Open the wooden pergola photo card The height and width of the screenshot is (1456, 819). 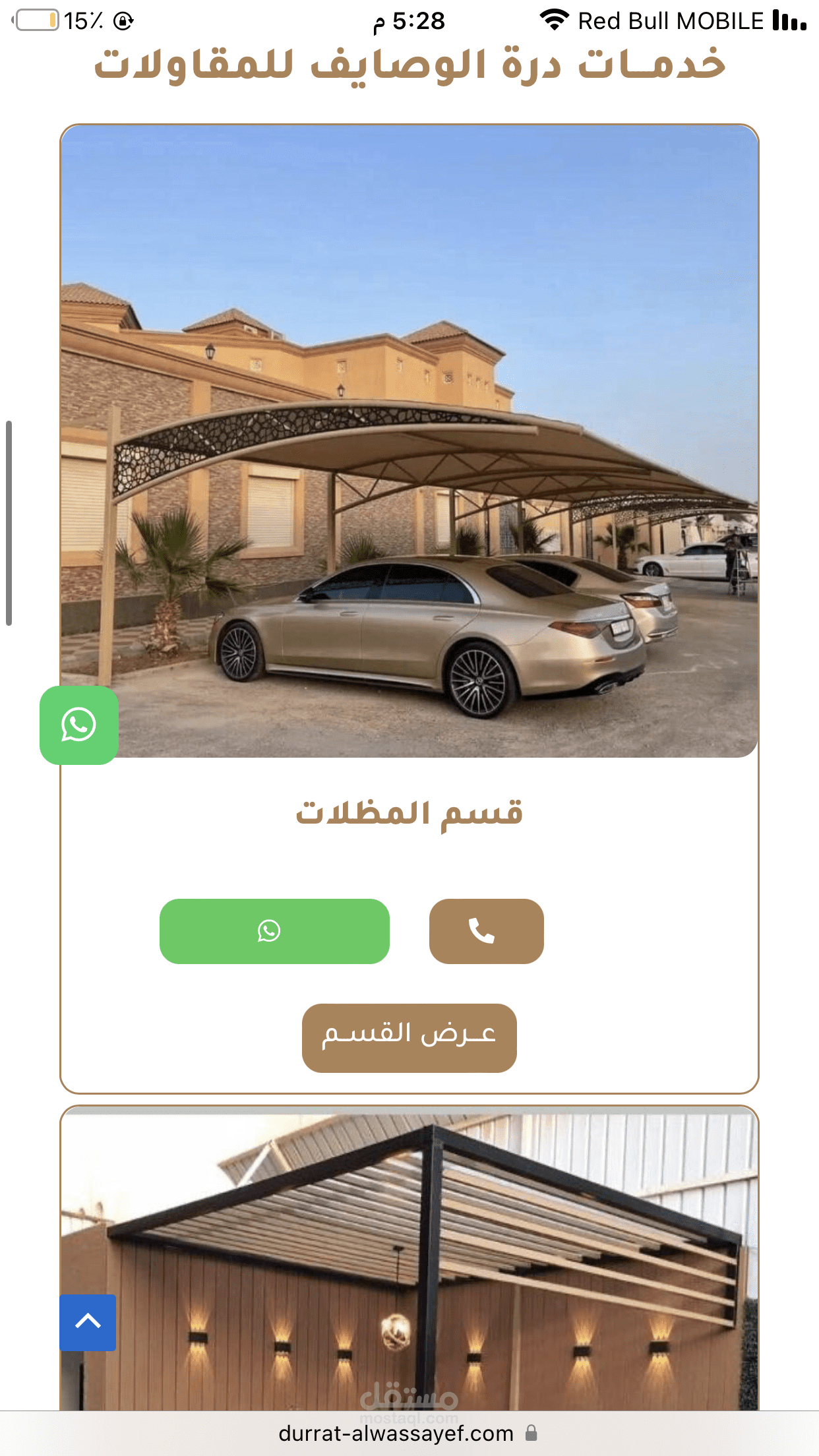click(x=409, y=1259)
